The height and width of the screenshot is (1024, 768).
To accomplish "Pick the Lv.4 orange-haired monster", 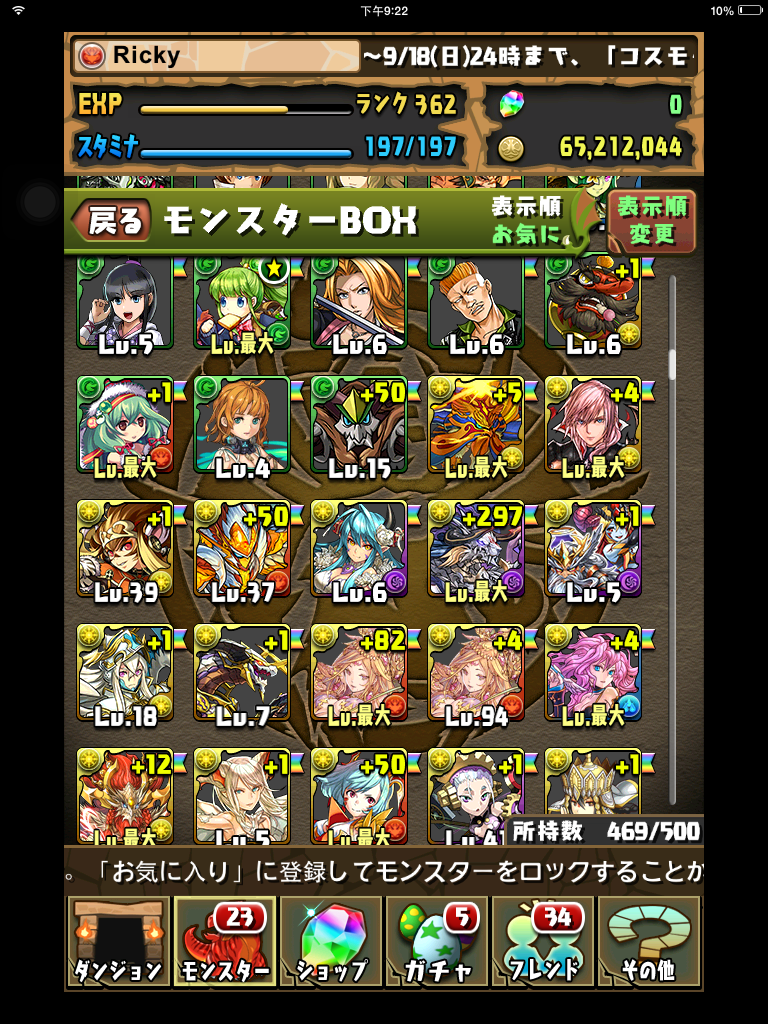I will [242, 425].
